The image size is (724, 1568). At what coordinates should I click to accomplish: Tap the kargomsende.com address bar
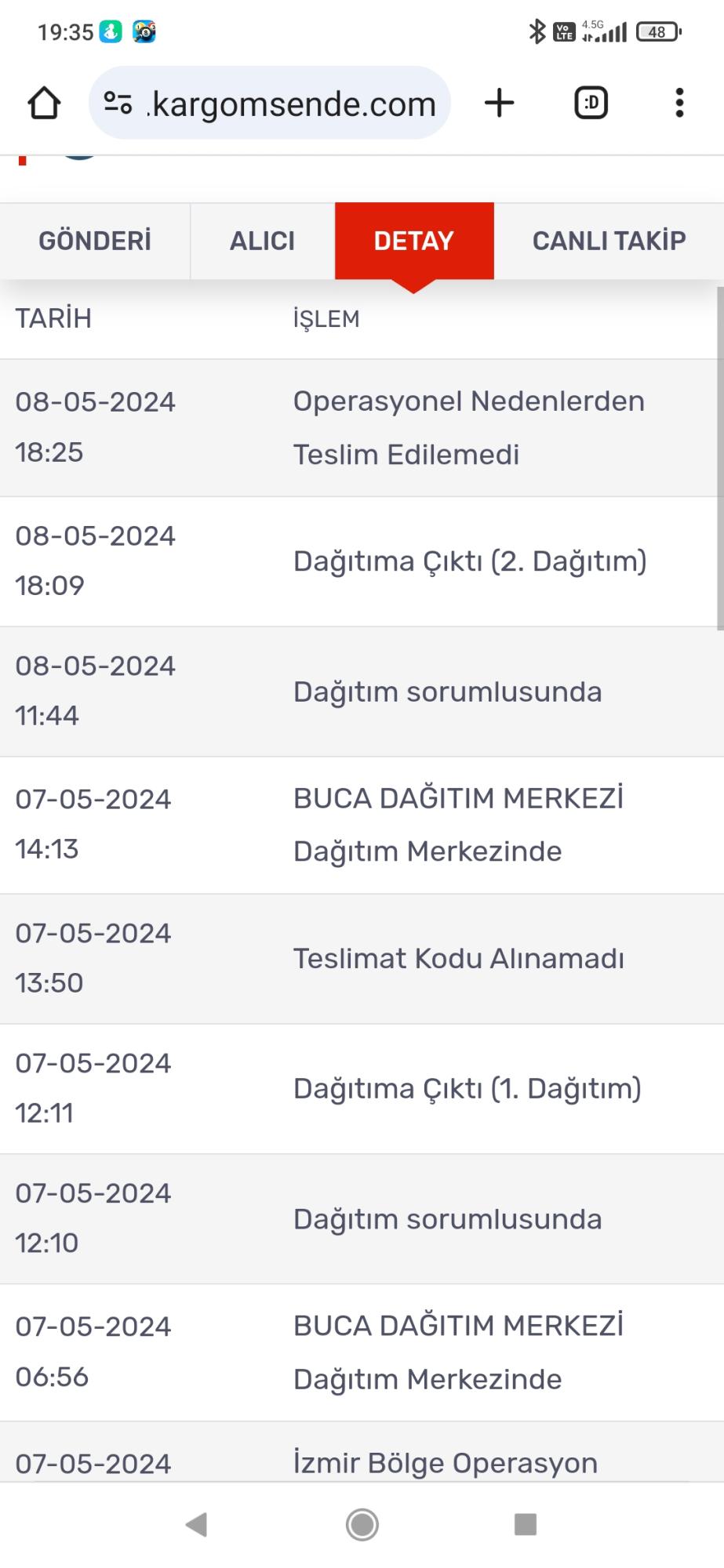pos(270,103)
